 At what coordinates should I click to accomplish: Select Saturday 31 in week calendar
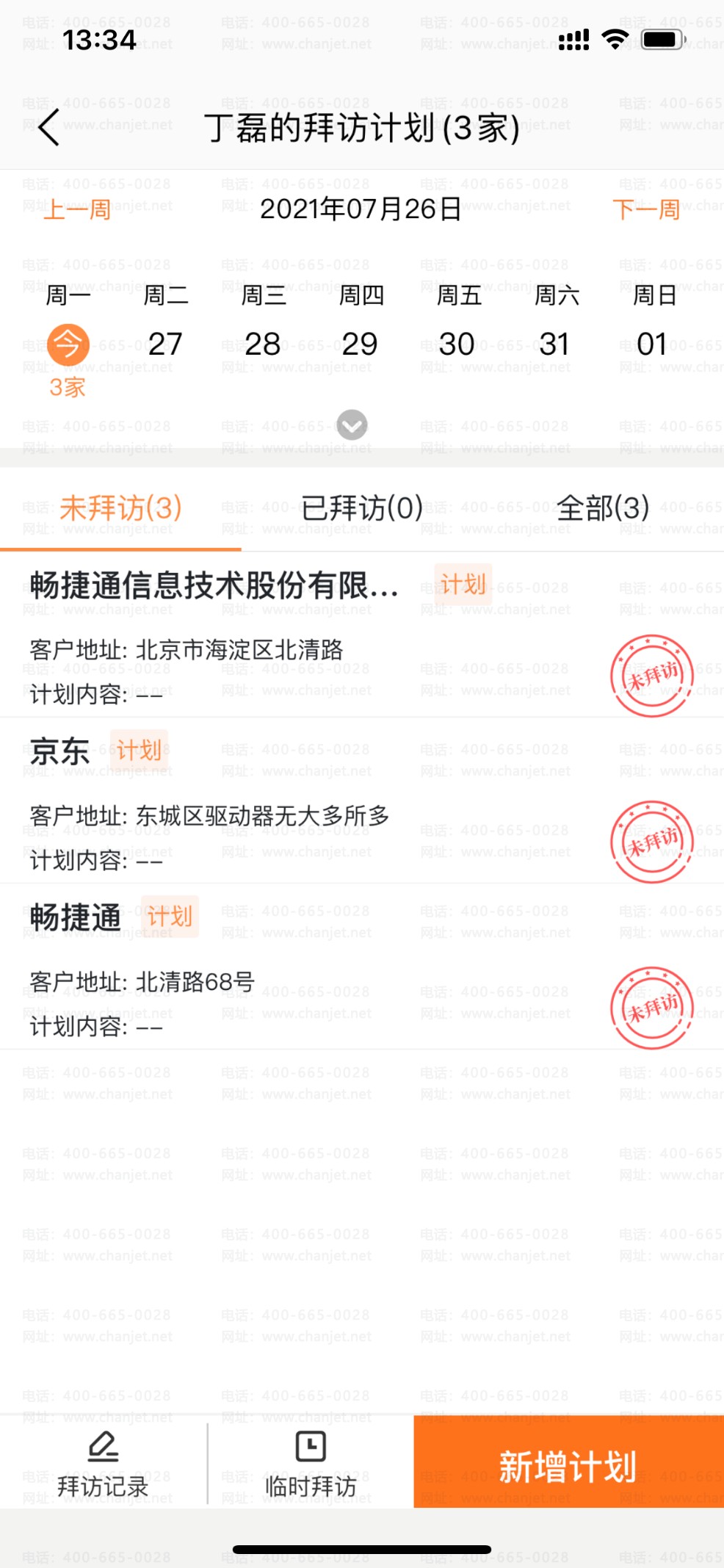[x=554, y=344]
